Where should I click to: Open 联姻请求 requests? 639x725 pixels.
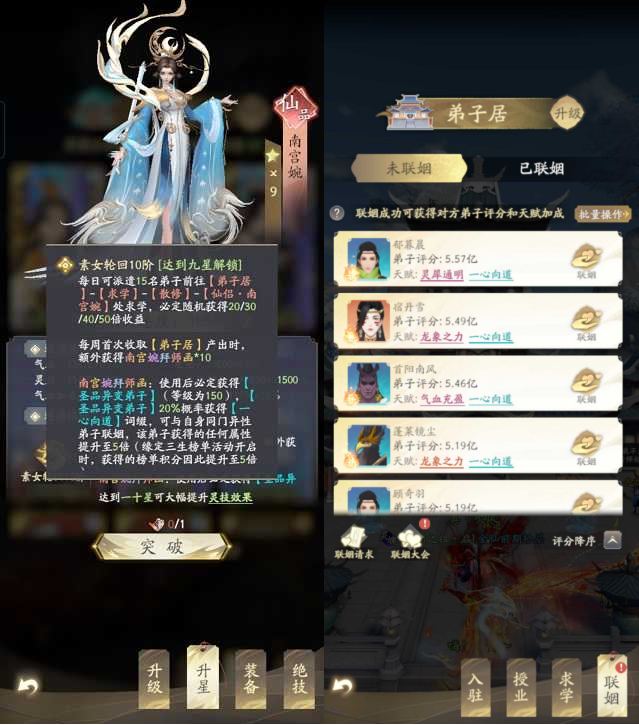pos(353,541)
